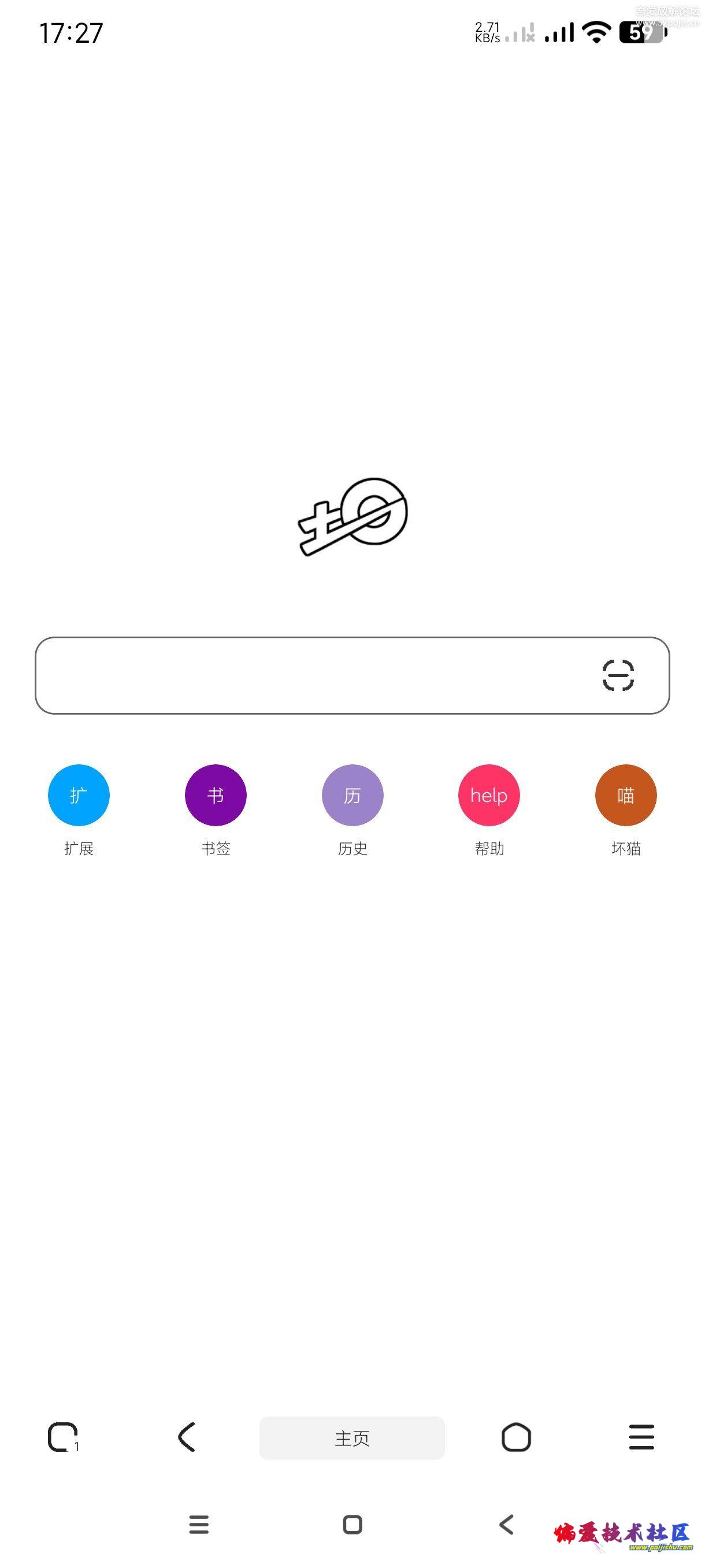Open system recent apps
This screenshot has width=705, height=1568.
pos(198,1525)
